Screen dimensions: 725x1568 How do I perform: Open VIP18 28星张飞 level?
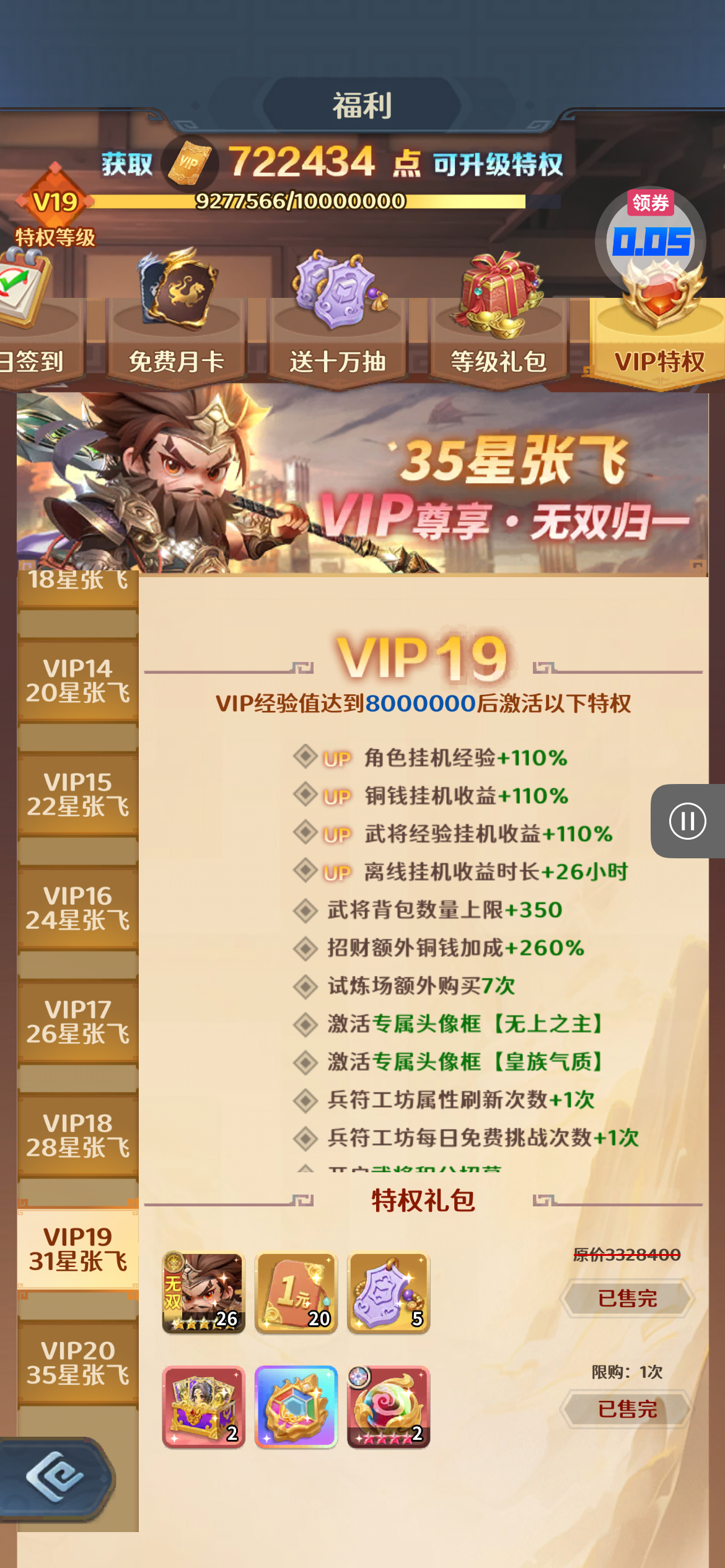pos(78,1135)
